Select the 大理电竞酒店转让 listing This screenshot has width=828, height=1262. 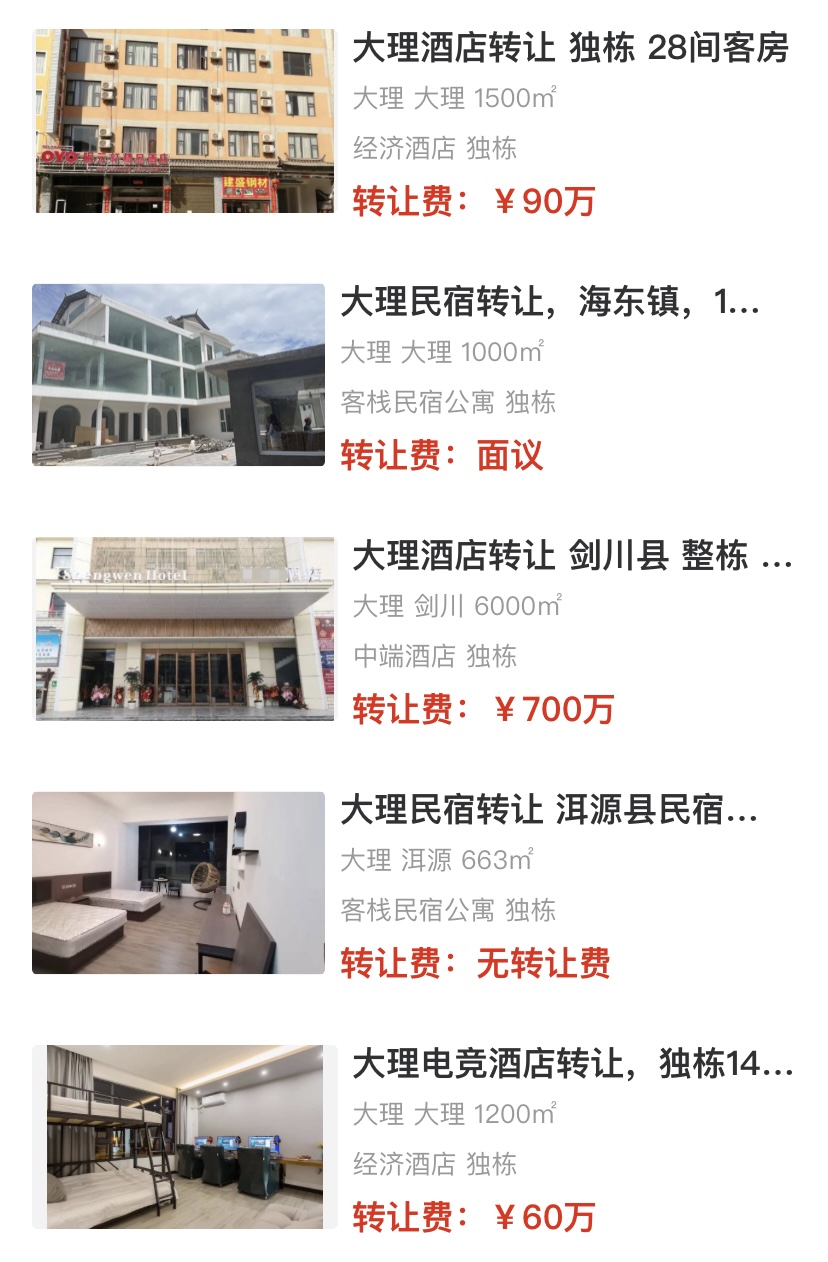tap(572, 1065)
